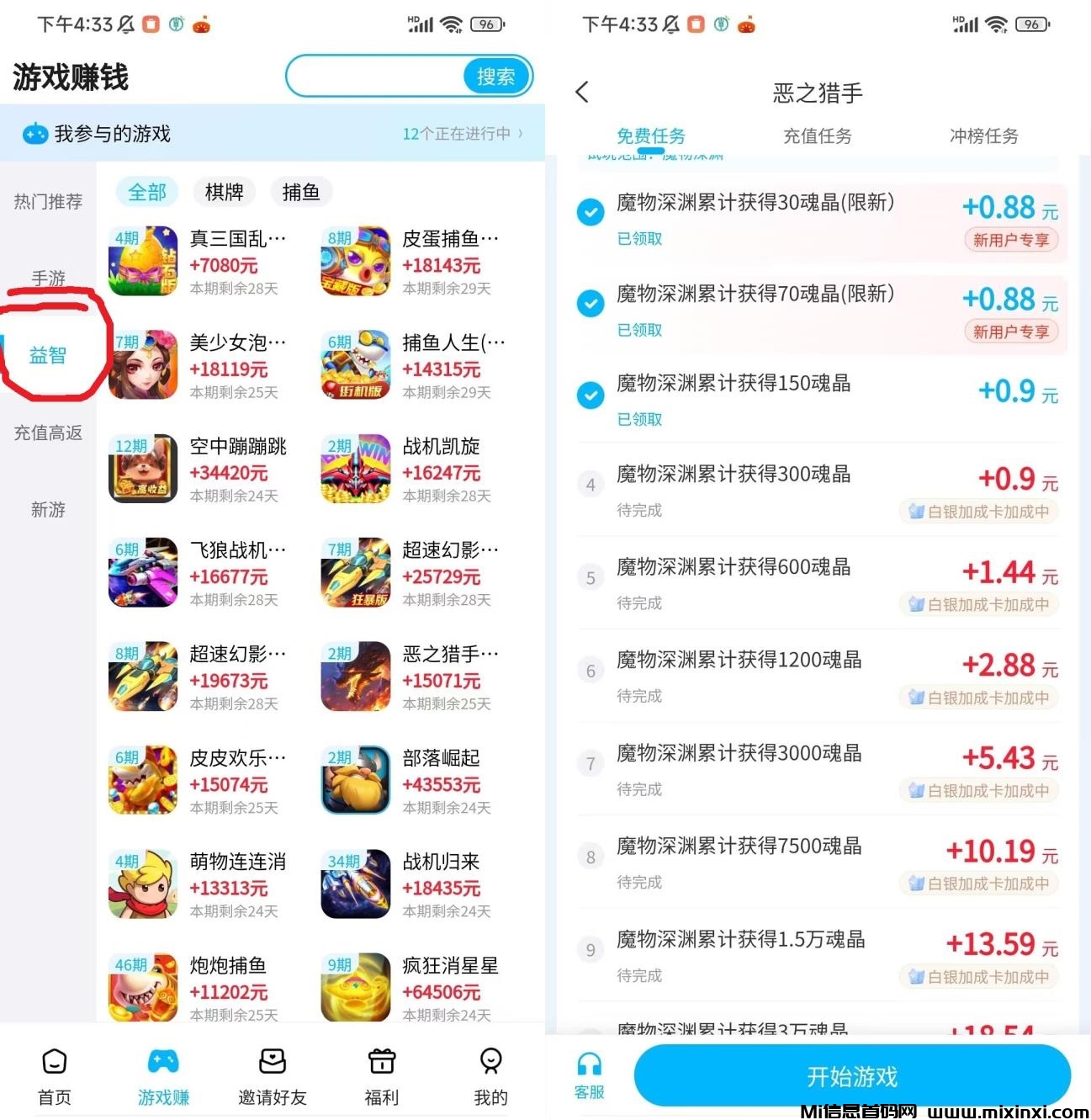Click the 搜索 search button
The height and width of the screenshot is (1120, 1091).
coord(496,76)
